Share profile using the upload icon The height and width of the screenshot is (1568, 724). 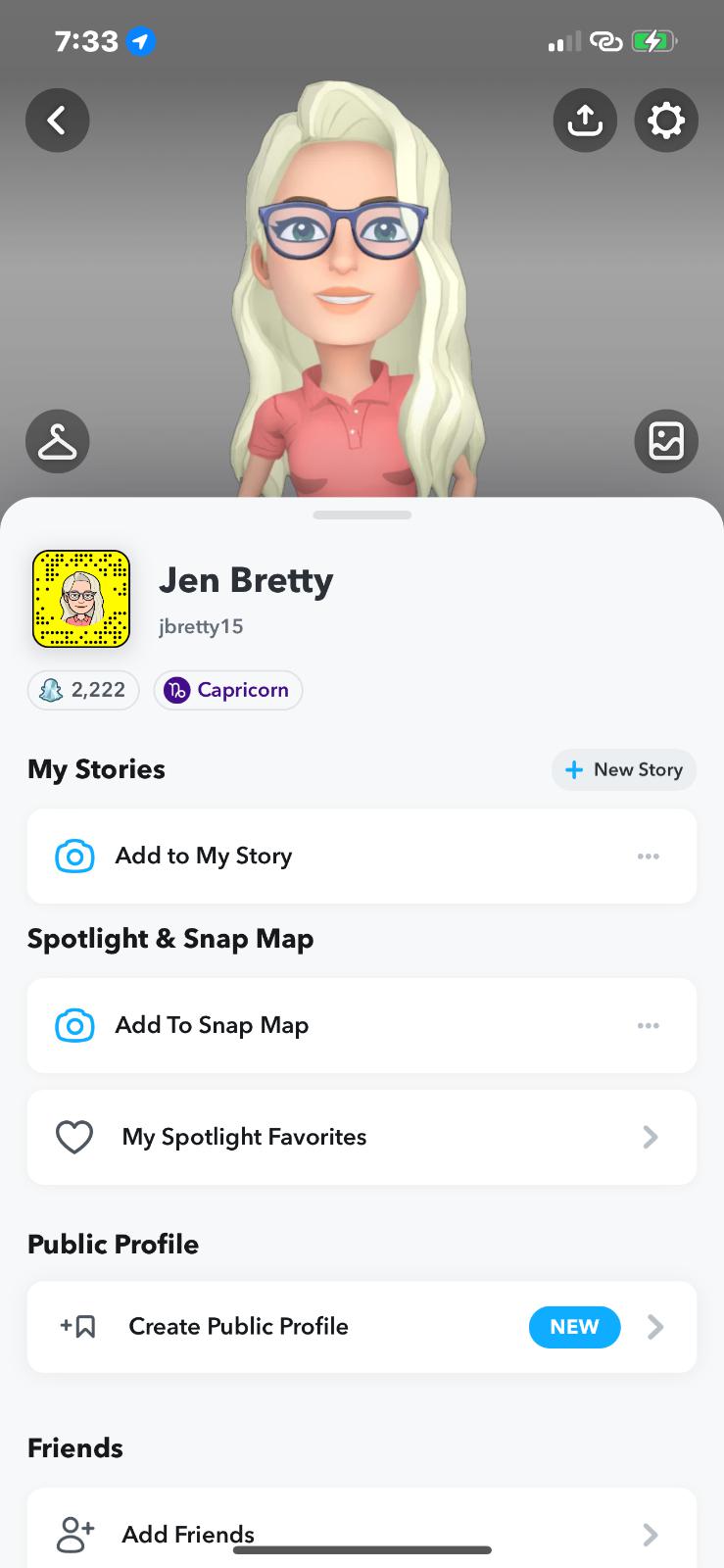pyautogui.click(x=585, y=121)
